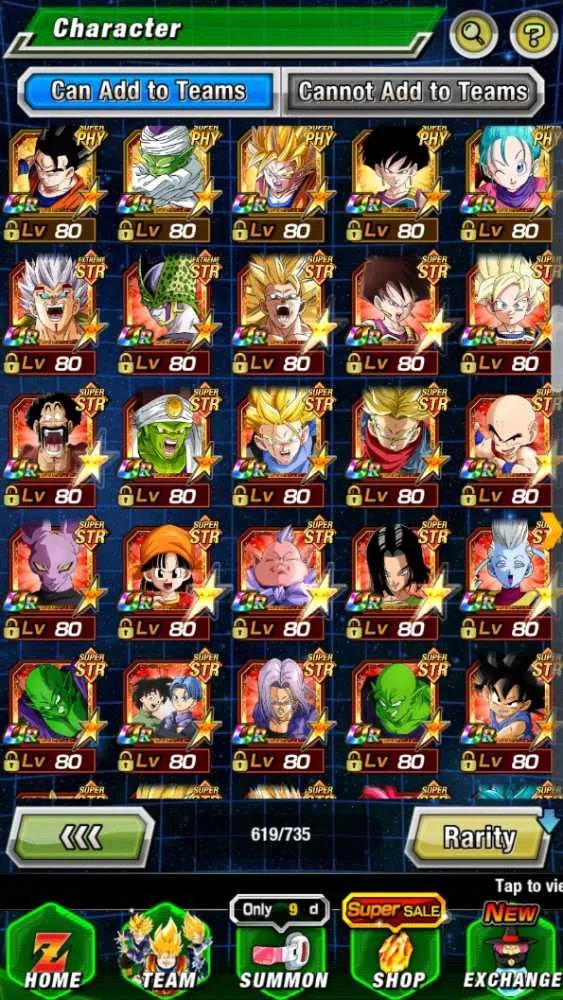Image resolution: width=563 pixels, height=1000 pixels.
Task: Open the question mark help icon
Action: pos(533,34)
